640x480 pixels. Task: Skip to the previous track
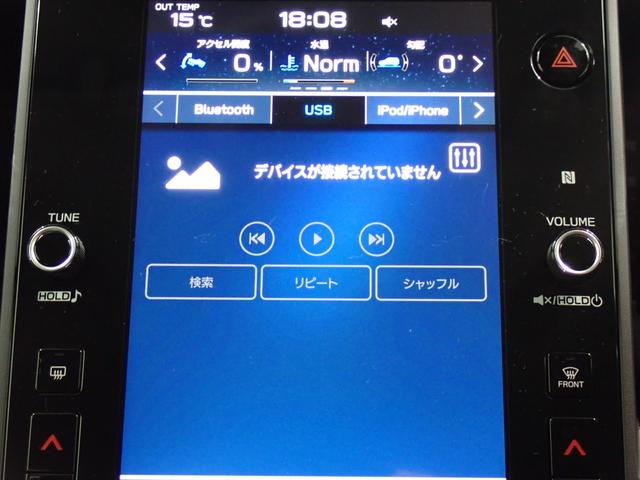257,239
